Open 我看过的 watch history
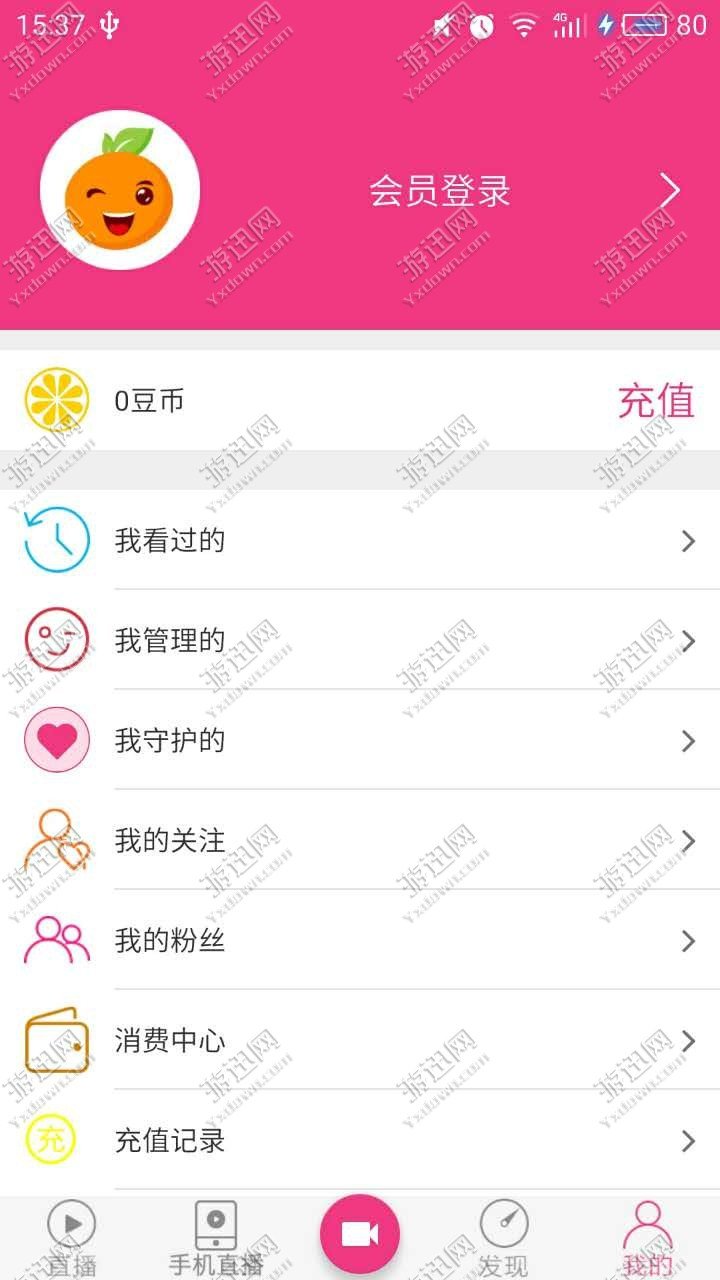Image resolution: width=720 pixels, height=1280 pixels. point(360,540)
